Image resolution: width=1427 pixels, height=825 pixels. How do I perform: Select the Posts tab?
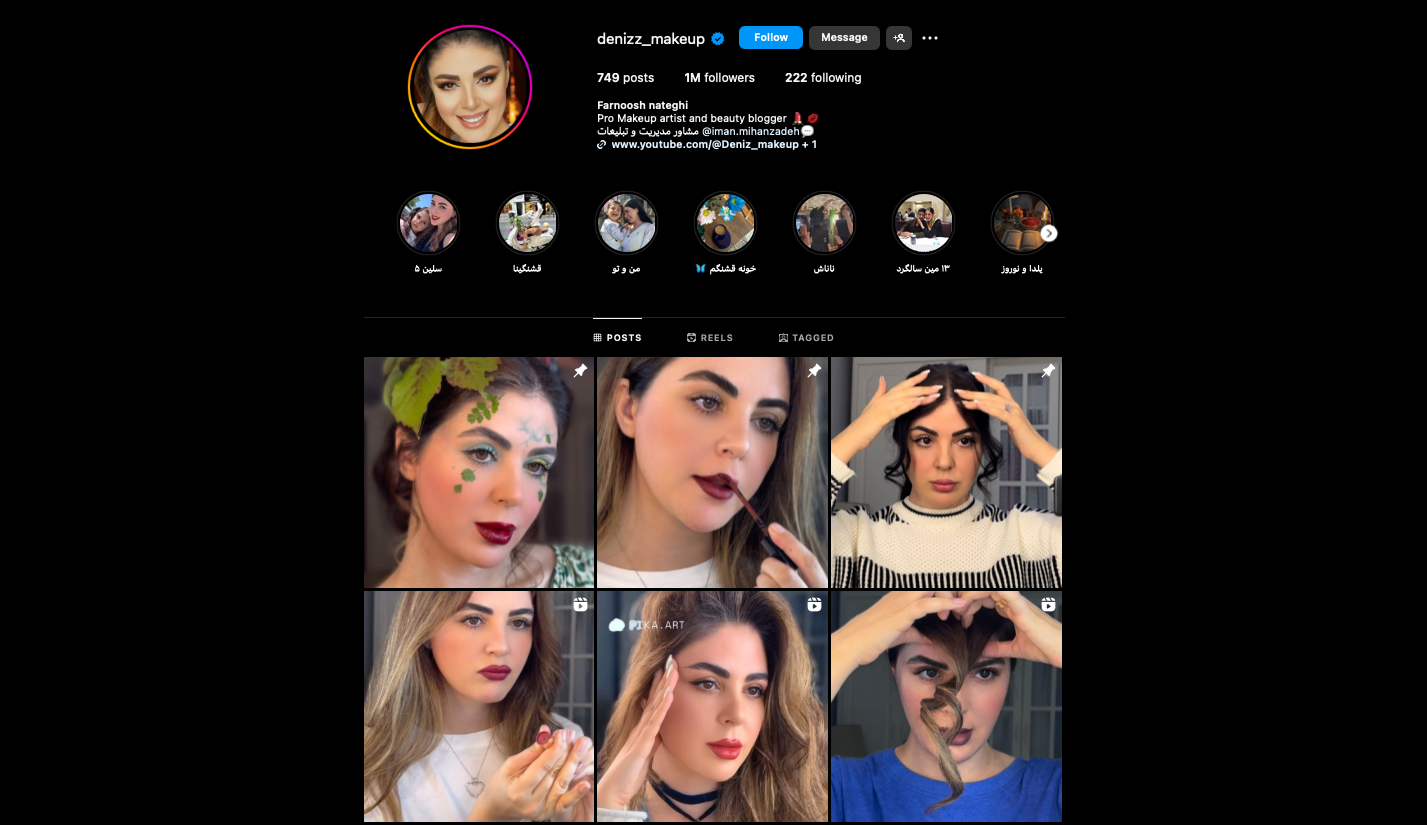click(x=617, y=338)
